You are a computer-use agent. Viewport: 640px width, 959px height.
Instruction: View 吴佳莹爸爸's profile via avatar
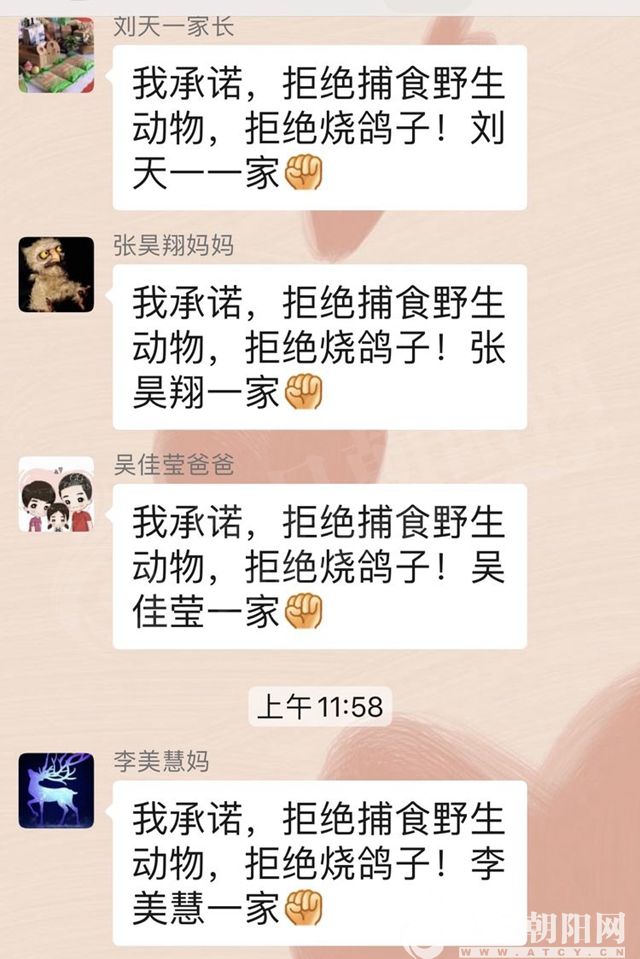[x=56, y=494]
